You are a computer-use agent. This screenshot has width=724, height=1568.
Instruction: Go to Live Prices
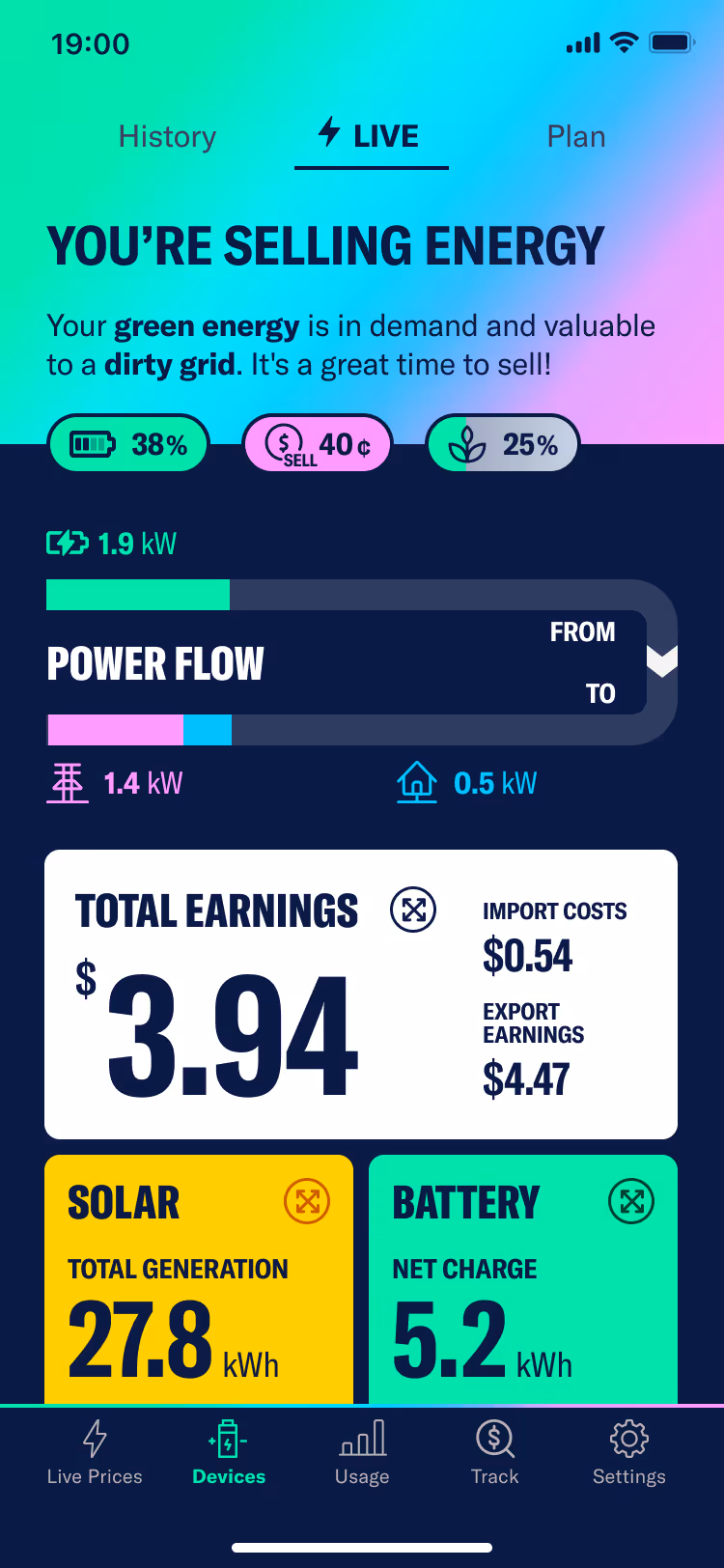(x=95, y=1452)
